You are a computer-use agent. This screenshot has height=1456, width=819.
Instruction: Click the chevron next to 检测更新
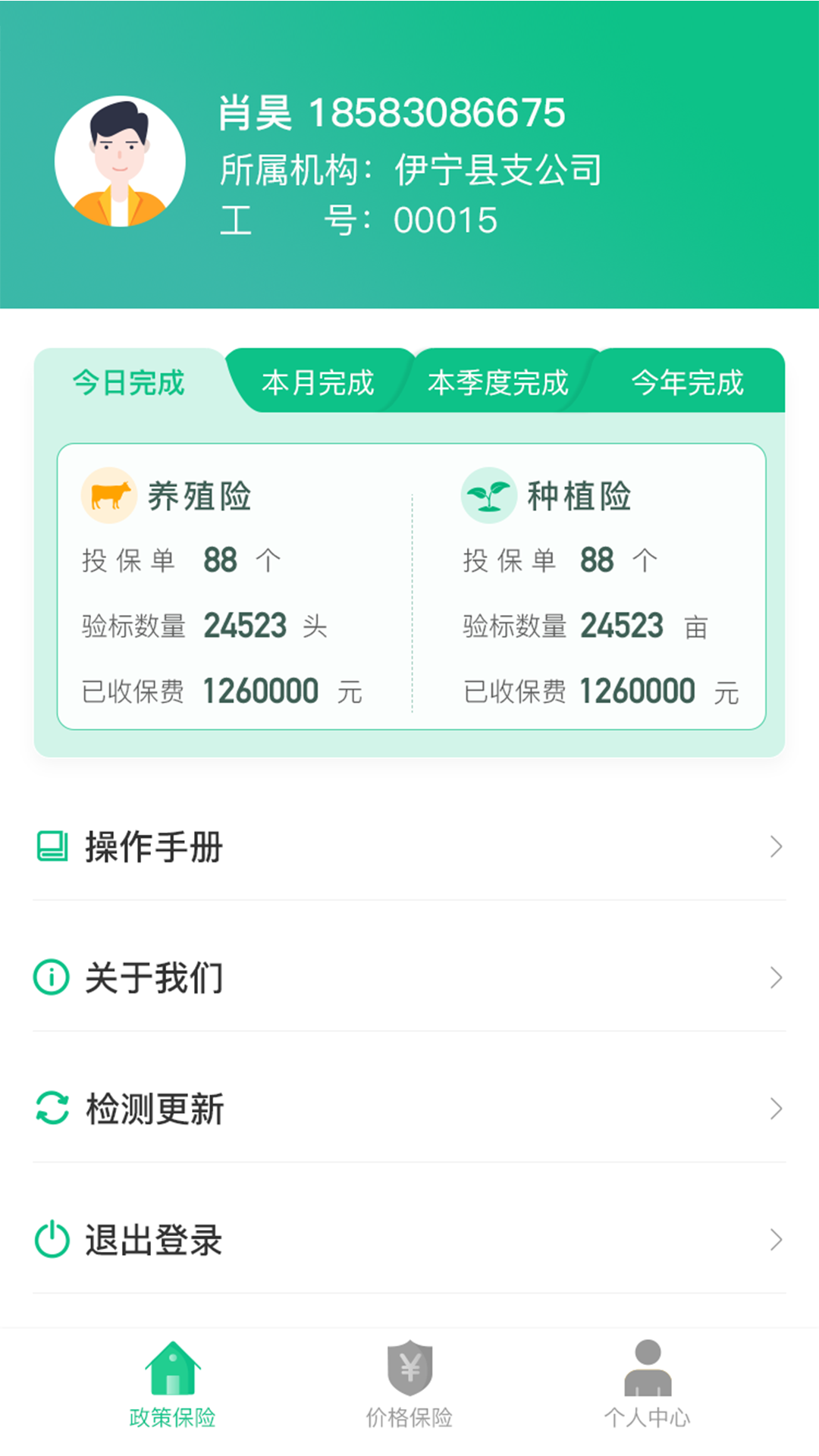pyautogui.click(x=775, y=1109)
